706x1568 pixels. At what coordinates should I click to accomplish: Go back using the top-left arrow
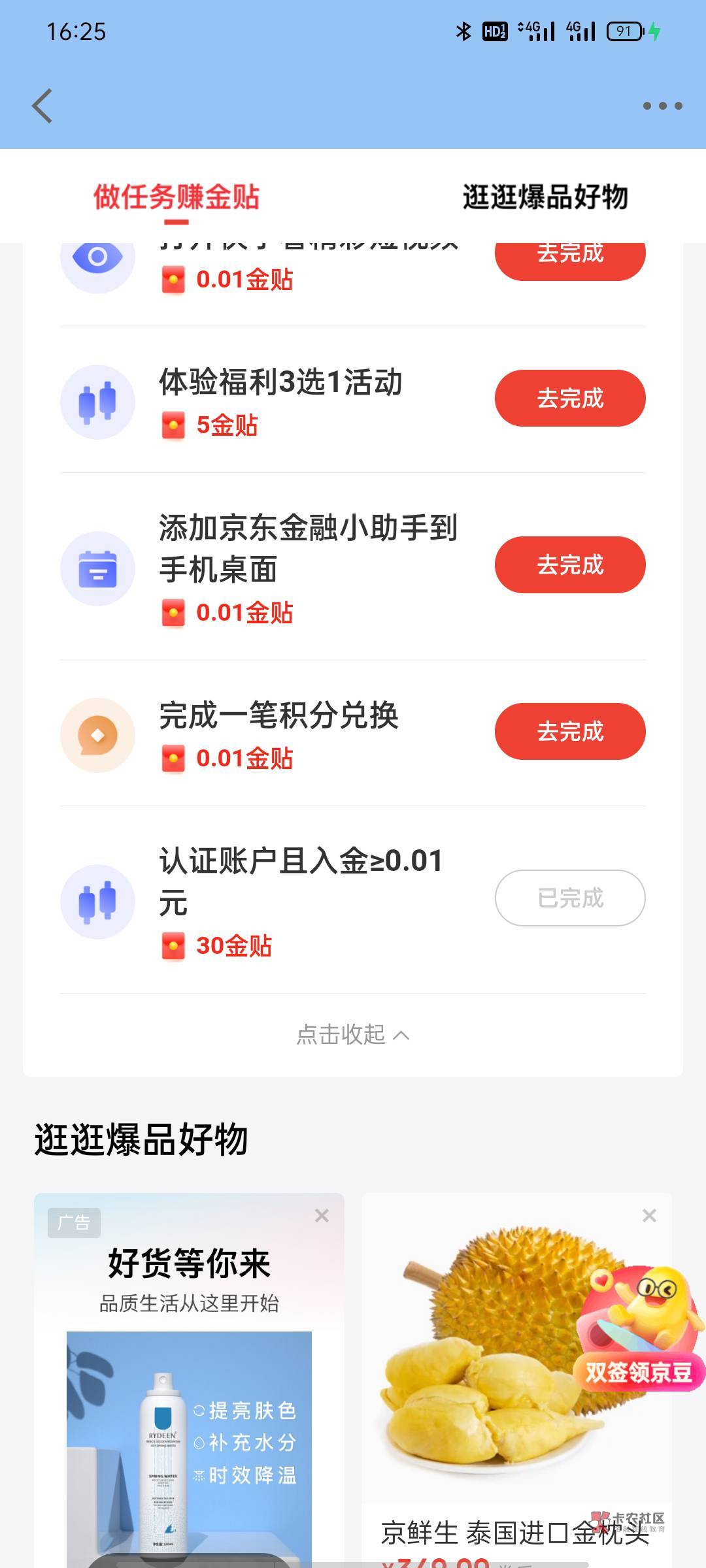coord(42,106)
